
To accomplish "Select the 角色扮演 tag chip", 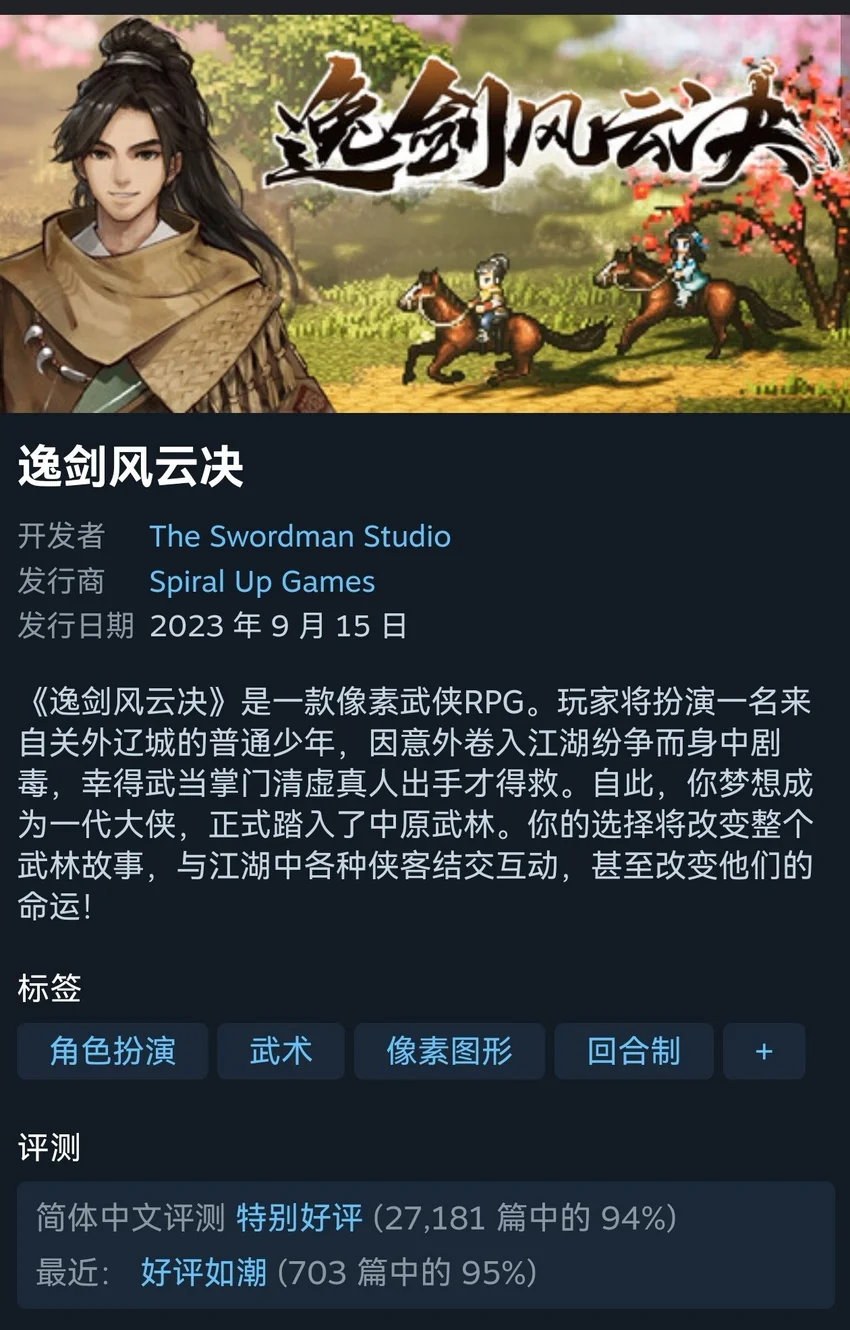I will [112, 1051].
